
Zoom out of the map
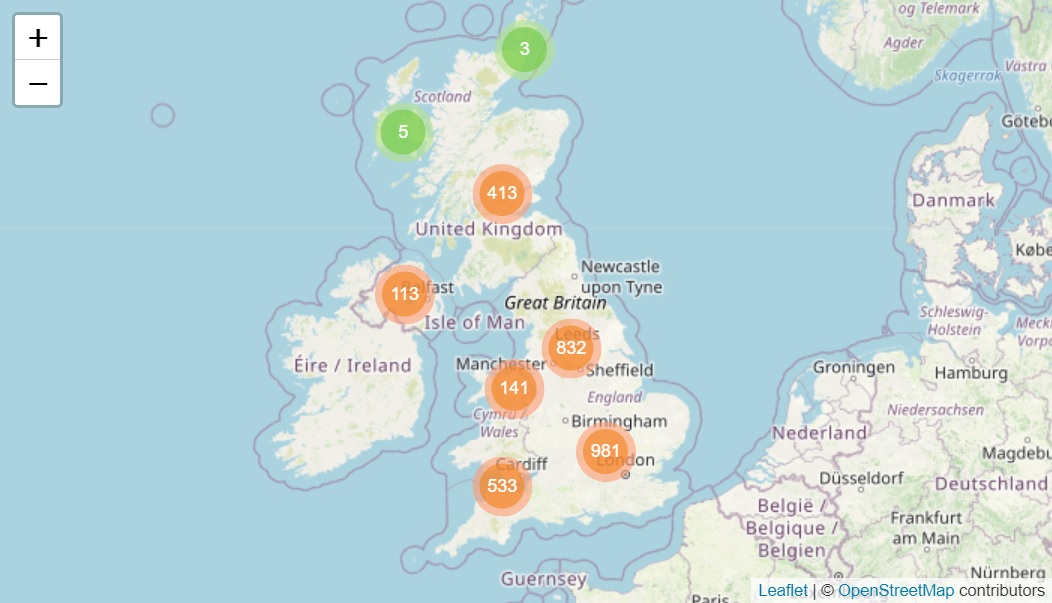point(38,84)
